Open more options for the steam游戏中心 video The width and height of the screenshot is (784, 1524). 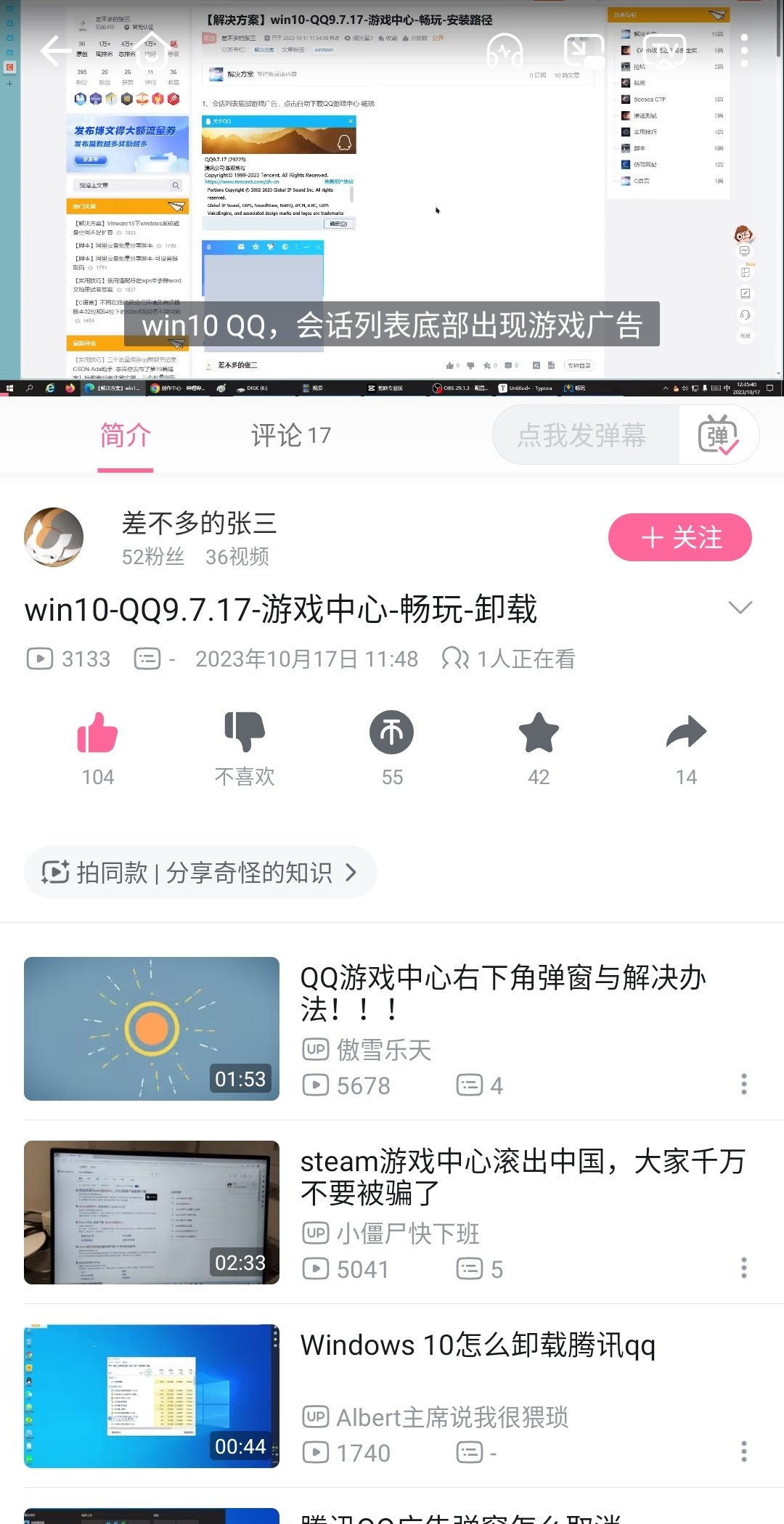[744, 1268]
